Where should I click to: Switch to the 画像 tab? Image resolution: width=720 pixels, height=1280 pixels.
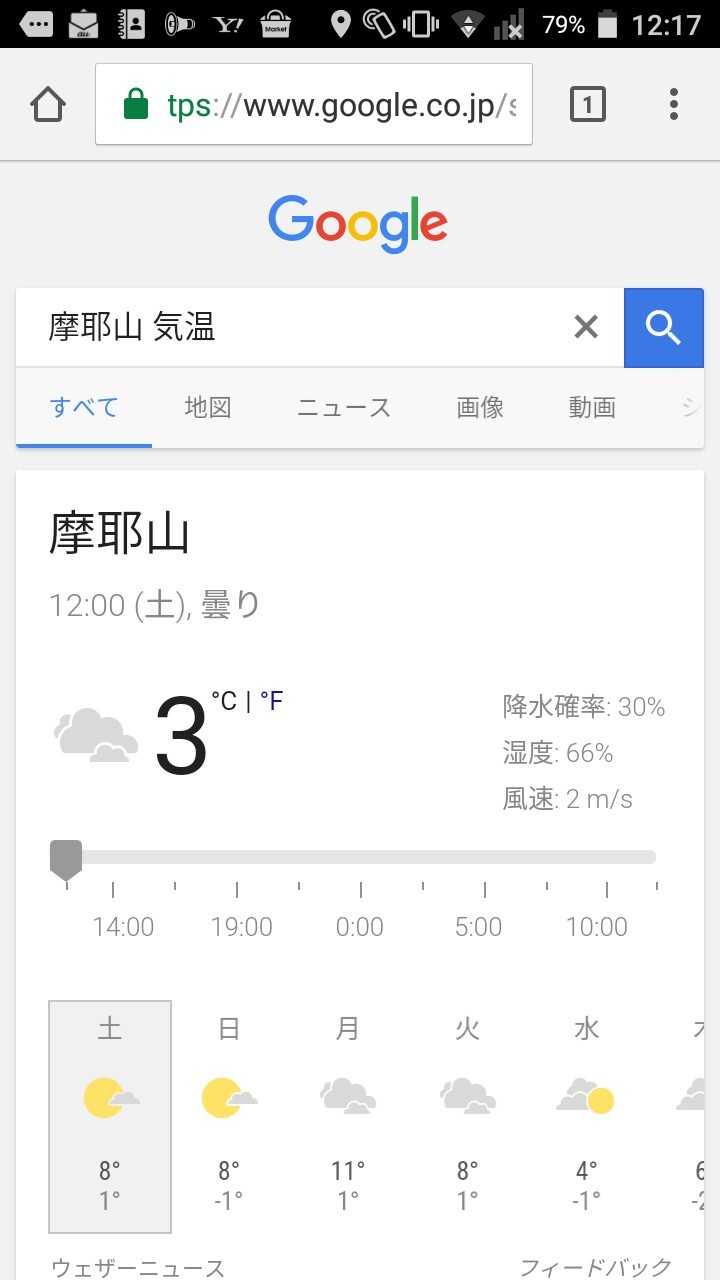[x=480, y=408]
